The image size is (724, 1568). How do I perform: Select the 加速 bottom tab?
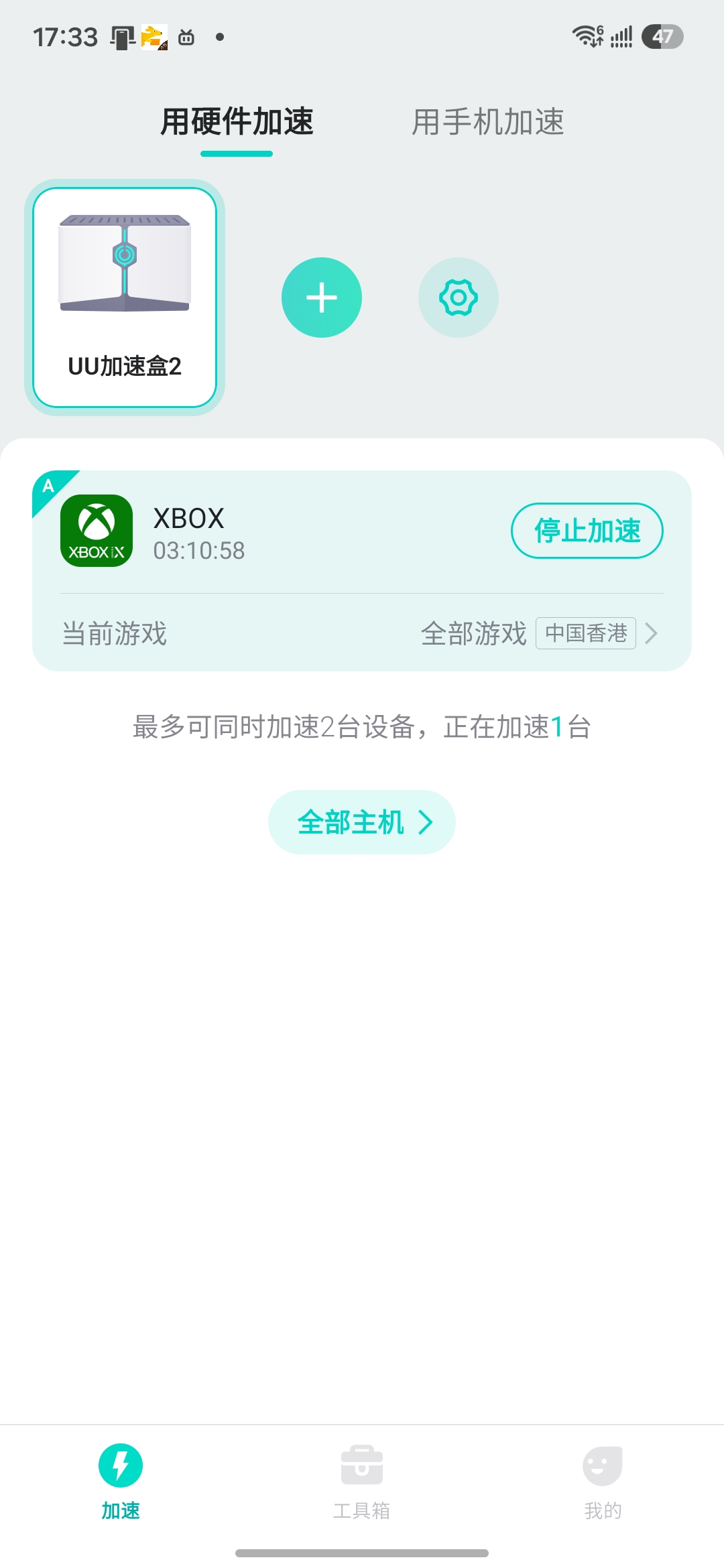121,1482
